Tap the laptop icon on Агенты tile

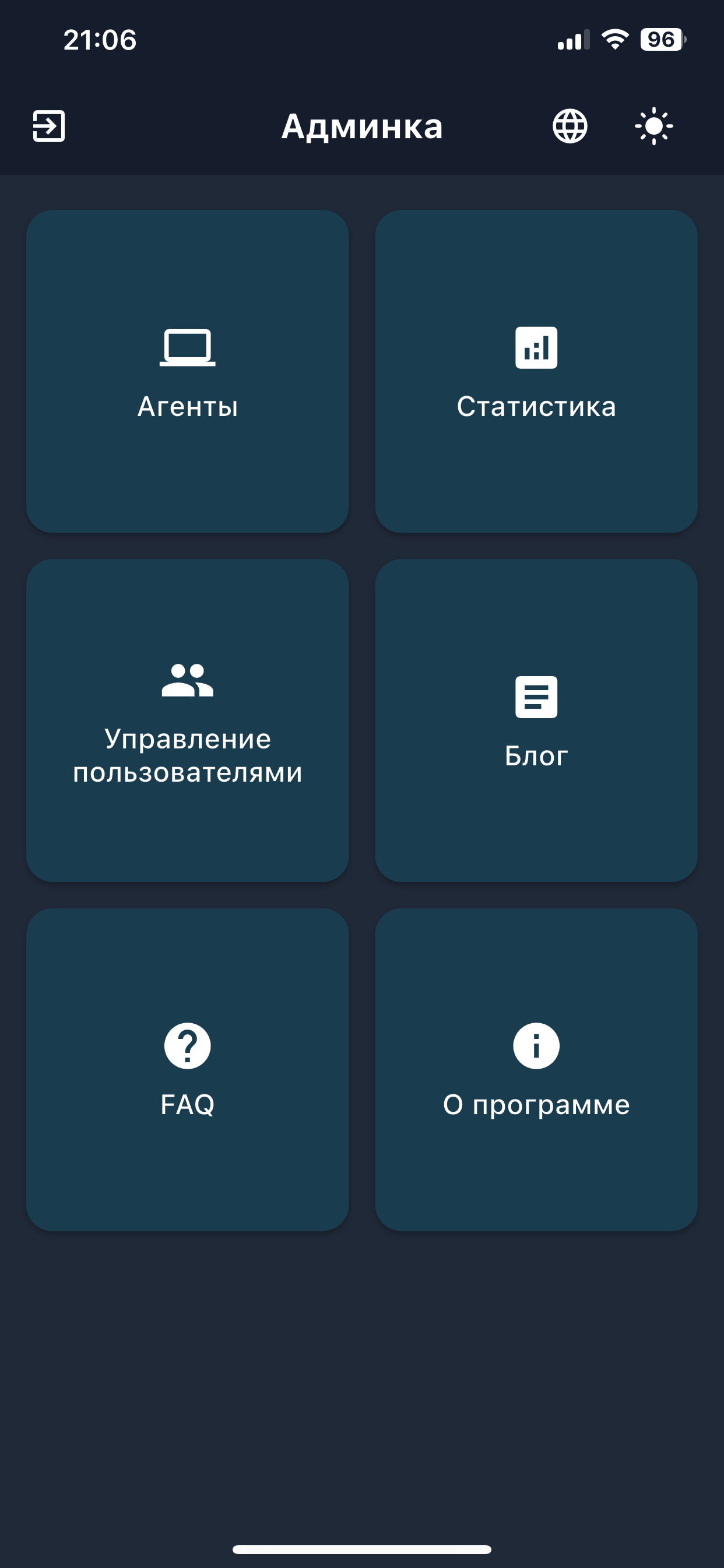(x=187, y=349)
